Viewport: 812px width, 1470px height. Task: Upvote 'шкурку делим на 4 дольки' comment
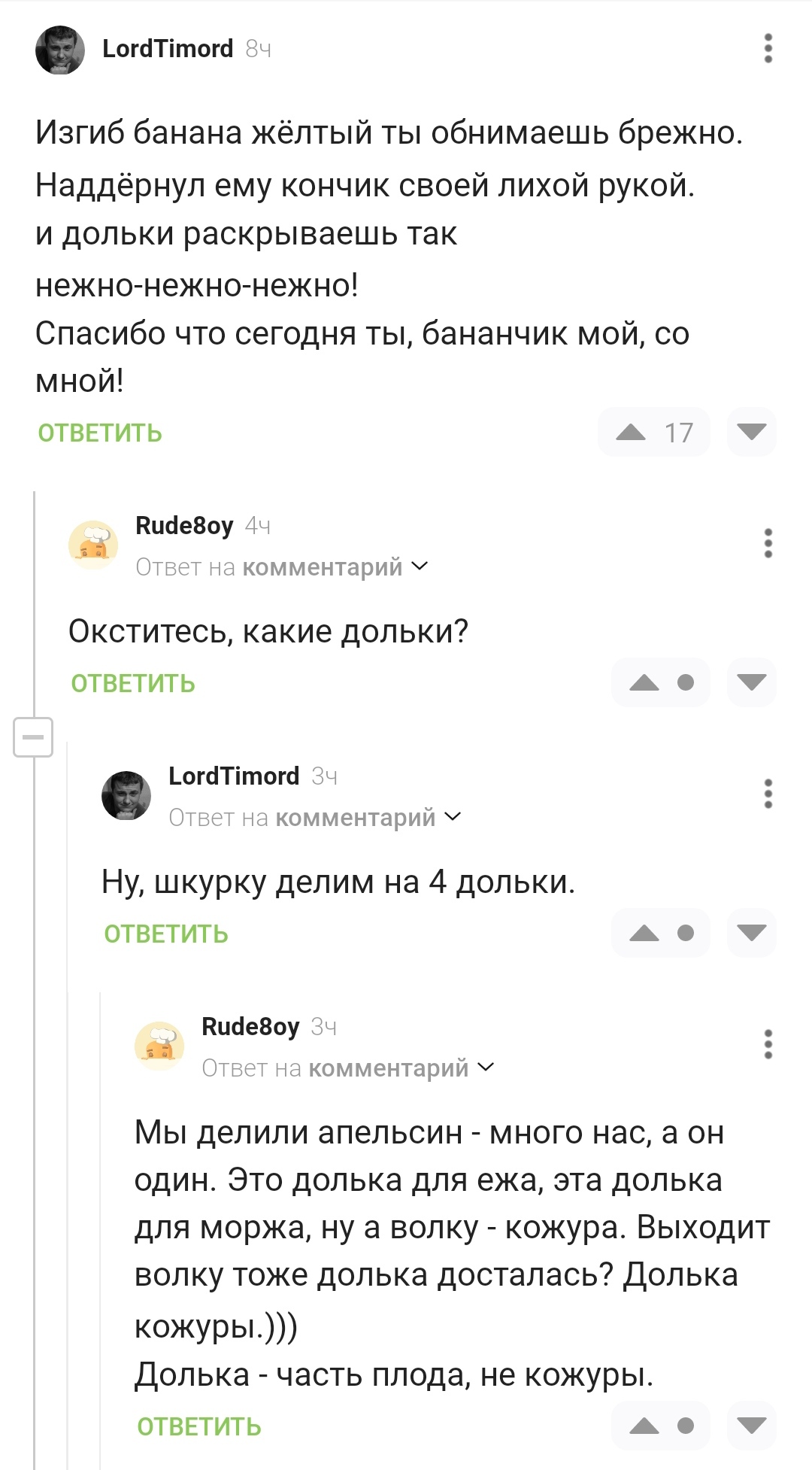point(644,934)
